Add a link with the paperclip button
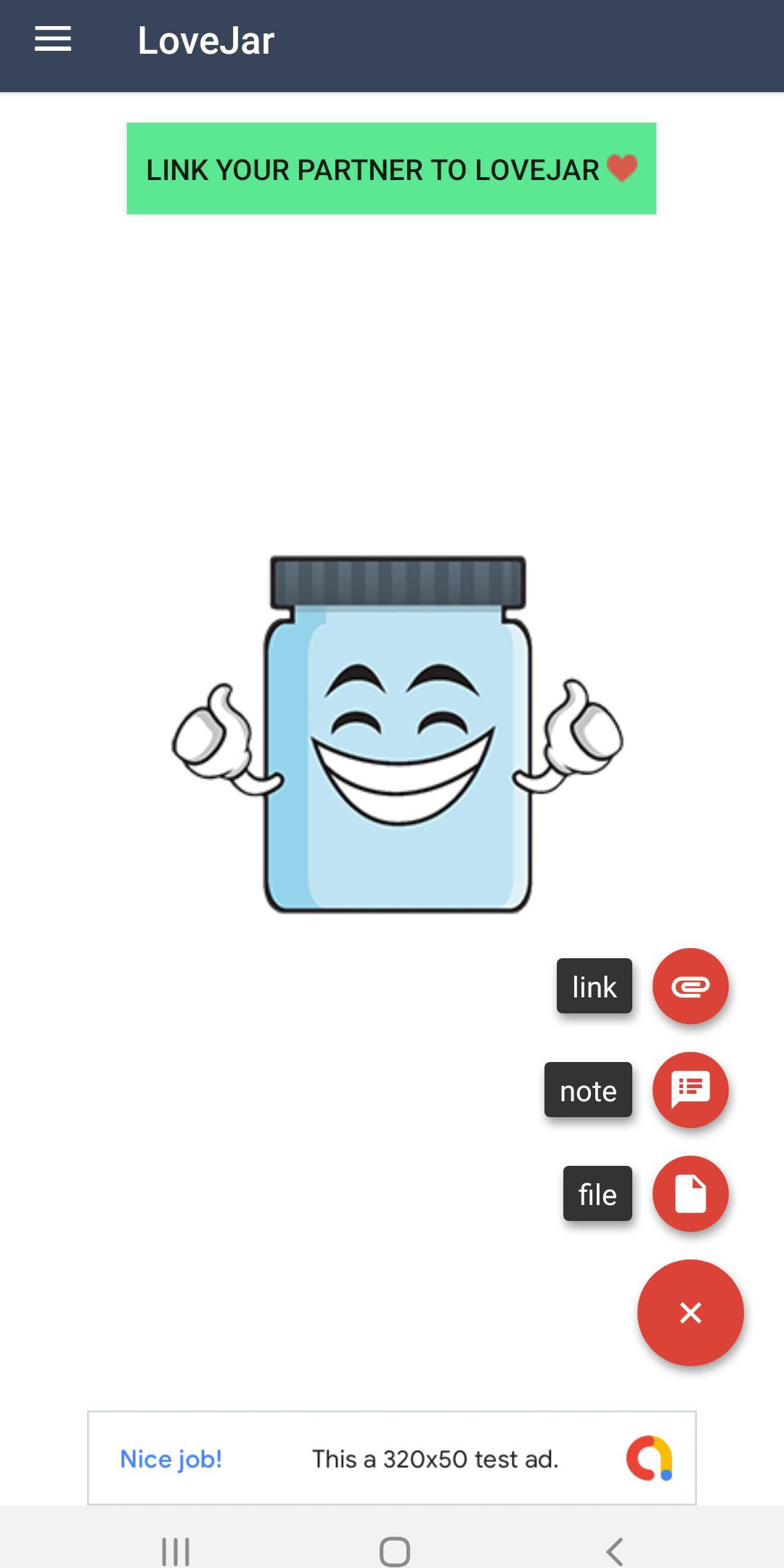784x1568 pixels. coord(690,986)
